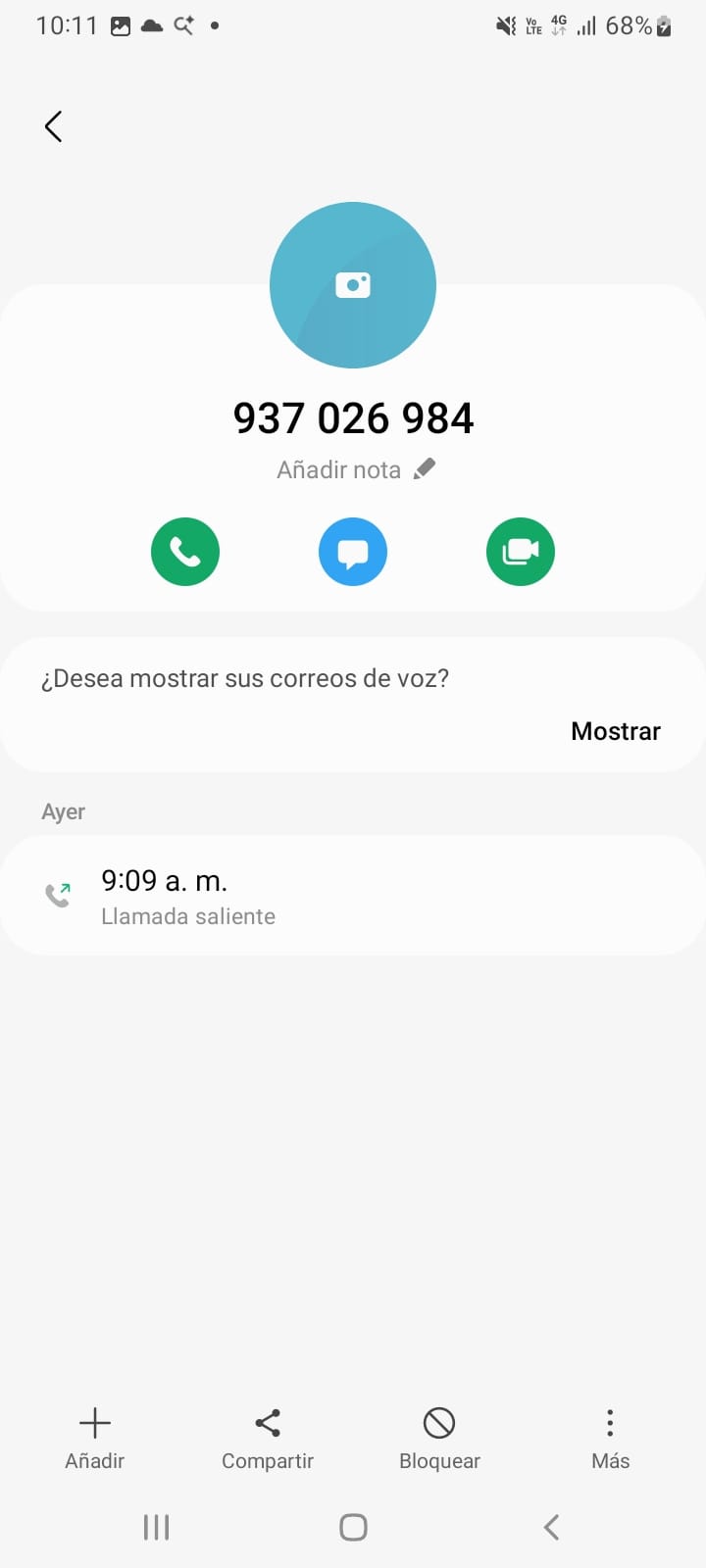706x1568 pixels.
Task: Go to the home screen
Action: [x=353, y=1527]
